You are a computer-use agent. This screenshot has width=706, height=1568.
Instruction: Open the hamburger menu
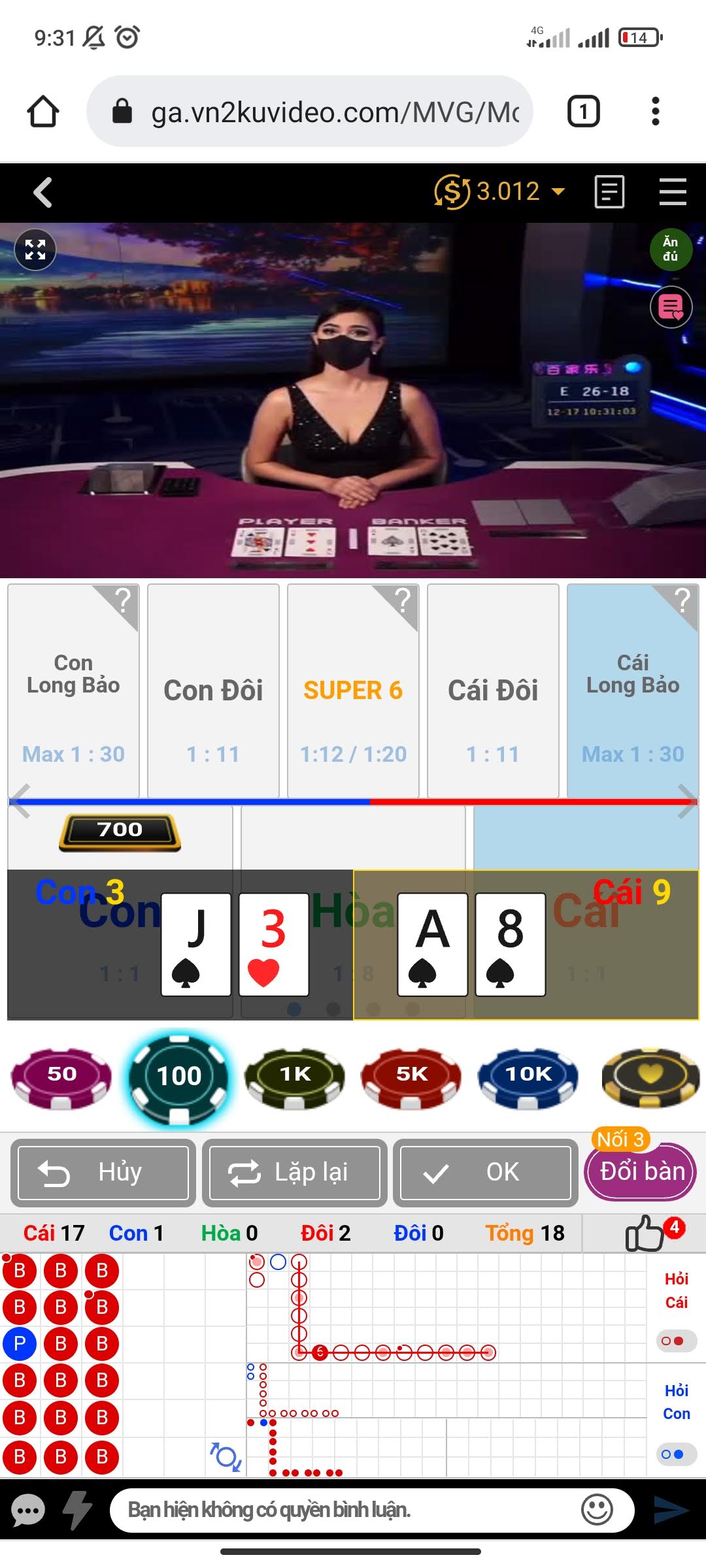(673, 192)
